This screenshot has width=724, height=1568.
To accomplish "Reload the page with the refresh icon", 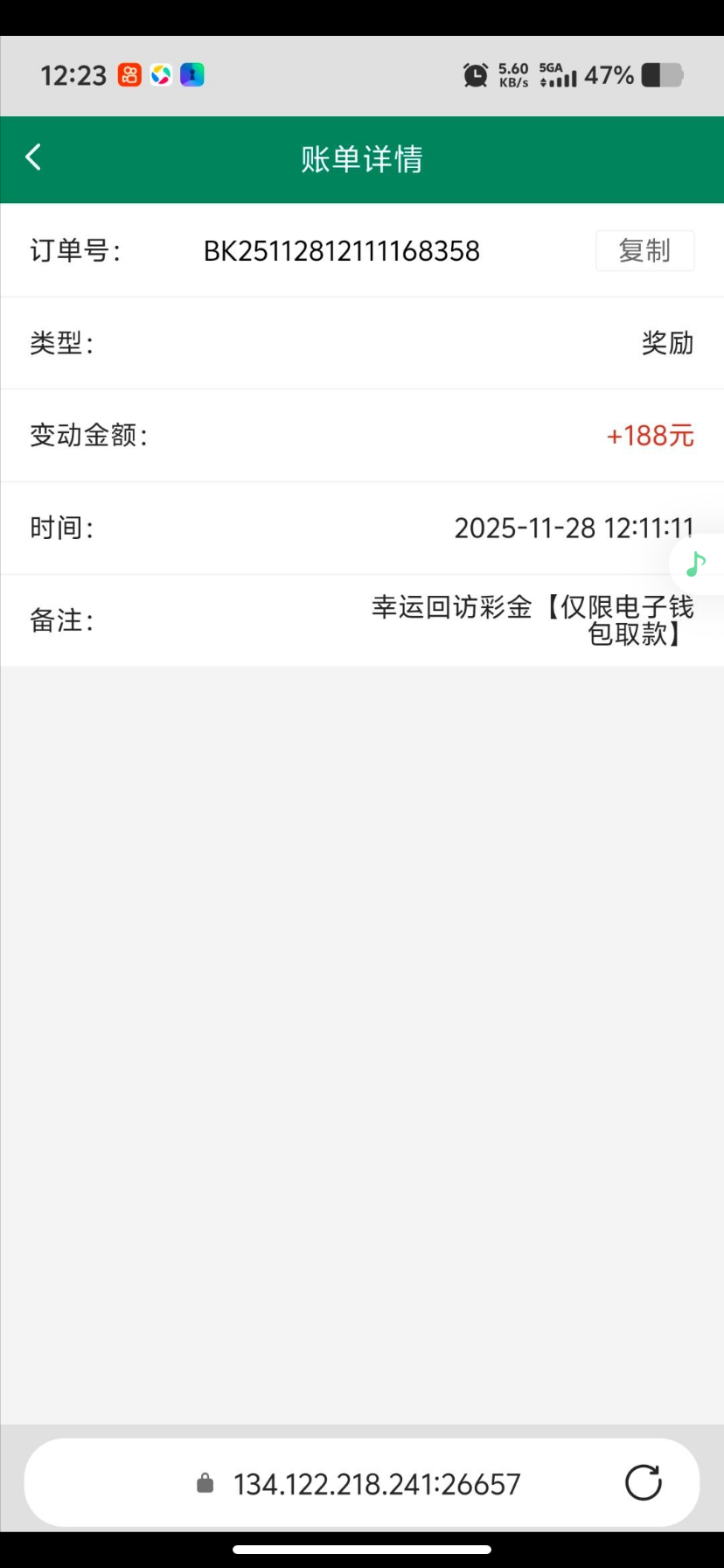I will click(x=643, y=1482).
